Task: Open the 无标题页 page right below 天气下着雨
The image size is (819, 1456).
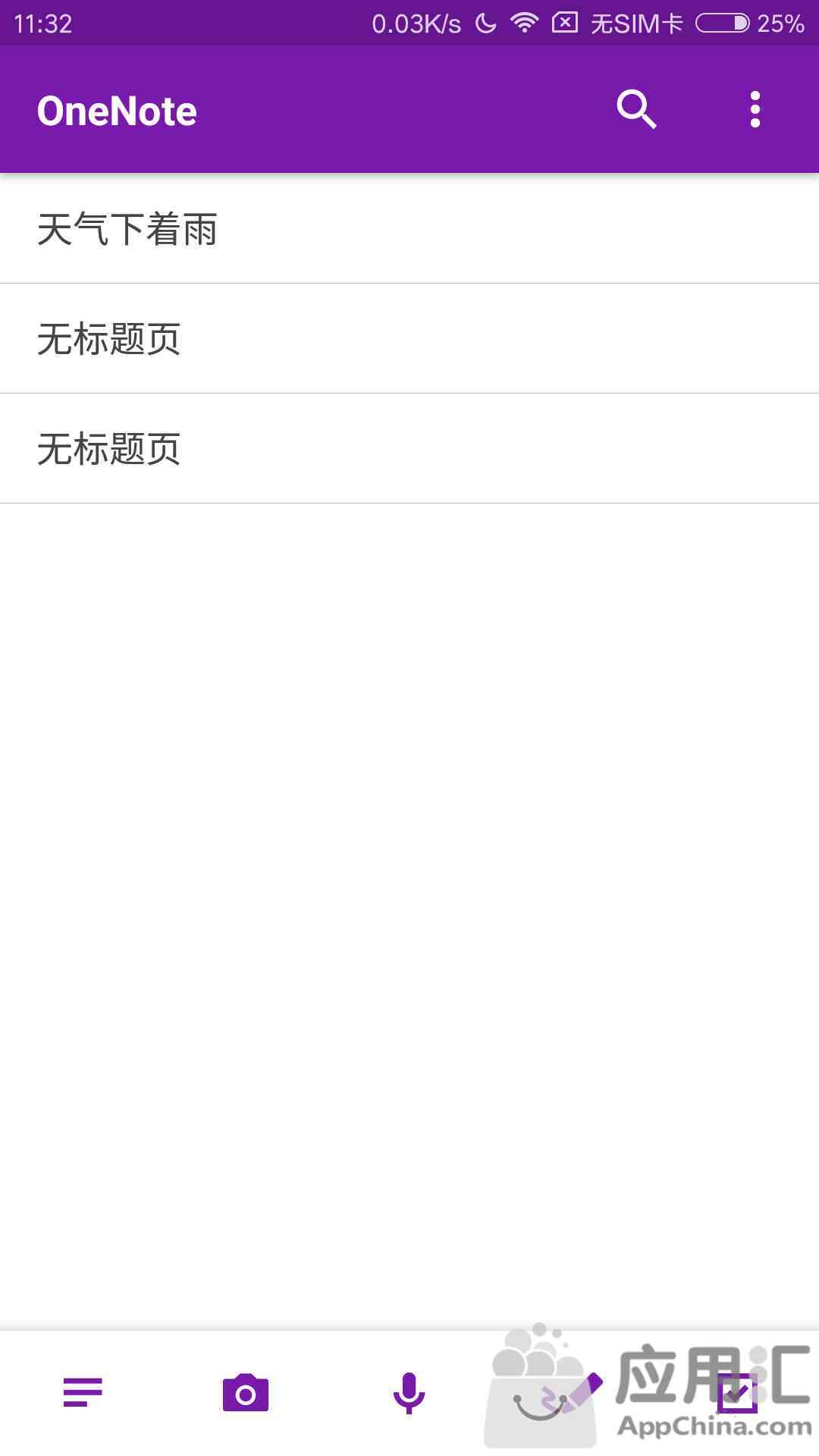Action: click(x=409, y=339)
